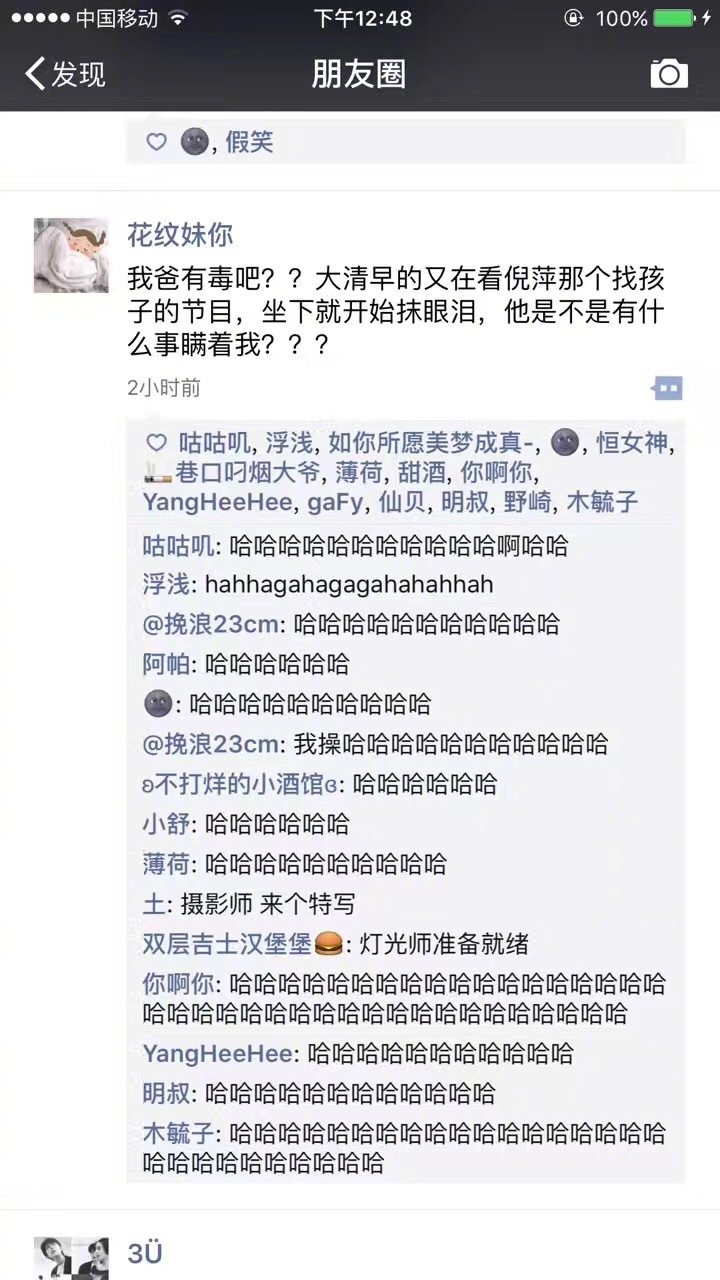This screenshot has width=720, height=1280.
Task: Open commenter 小舒's profile
Action: click(167, 824)
